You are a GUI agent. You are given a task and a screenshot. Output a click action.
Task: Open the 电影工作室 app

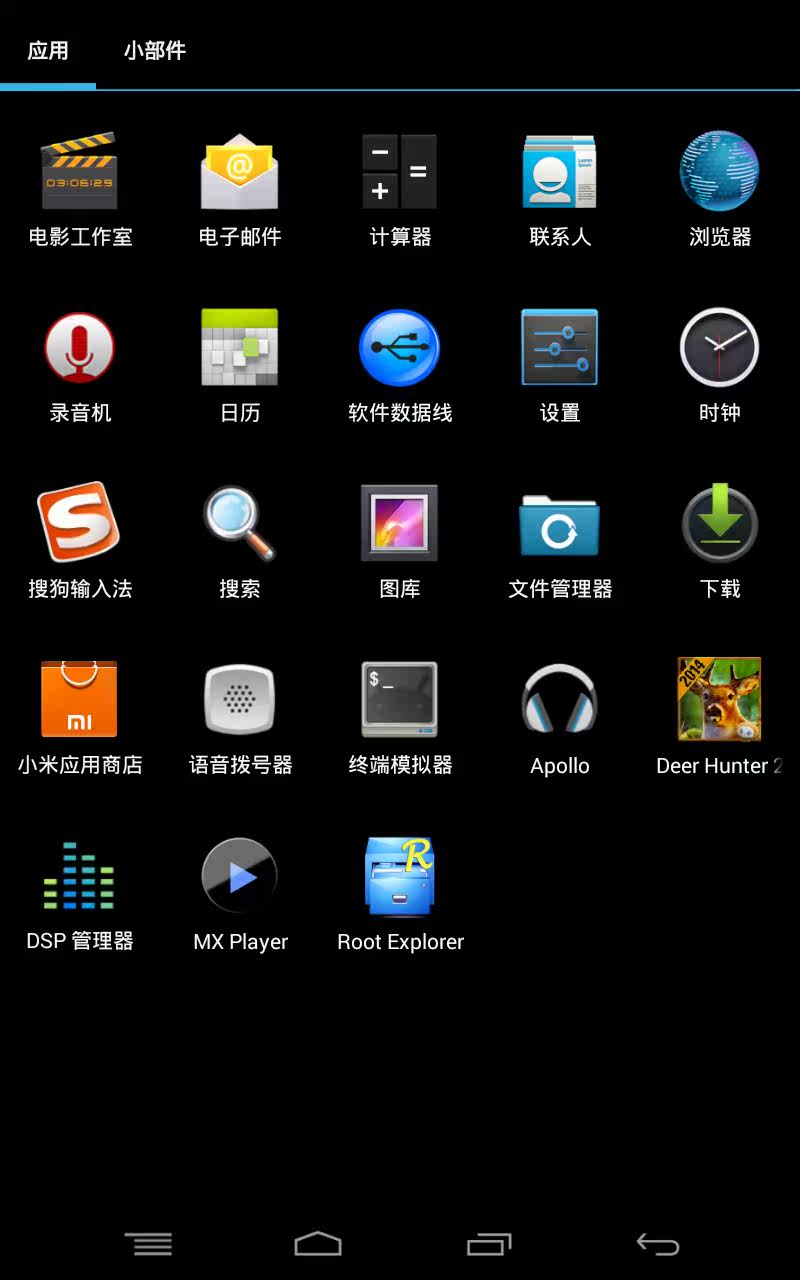click(x=80, y=172)
